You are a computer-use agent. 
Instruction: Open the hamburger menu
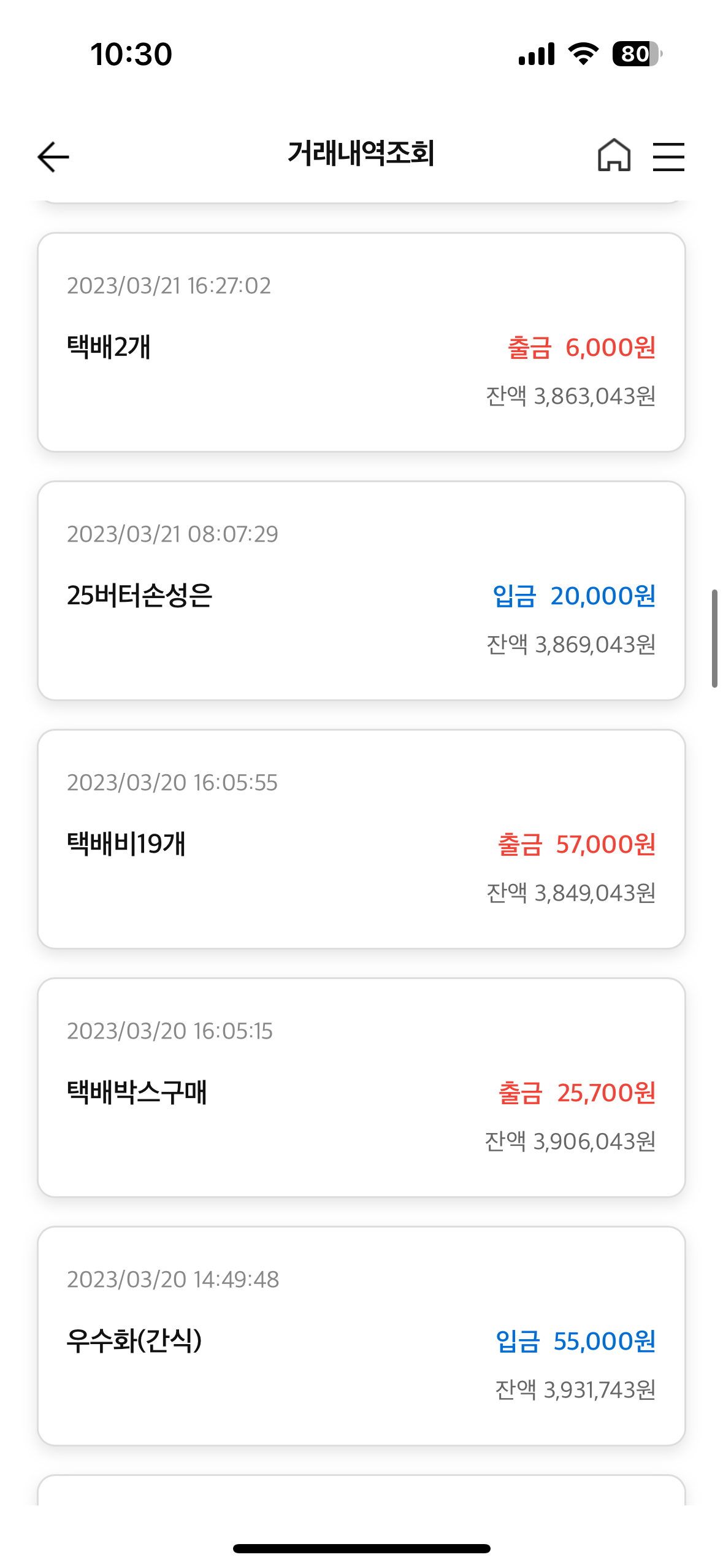668,156
